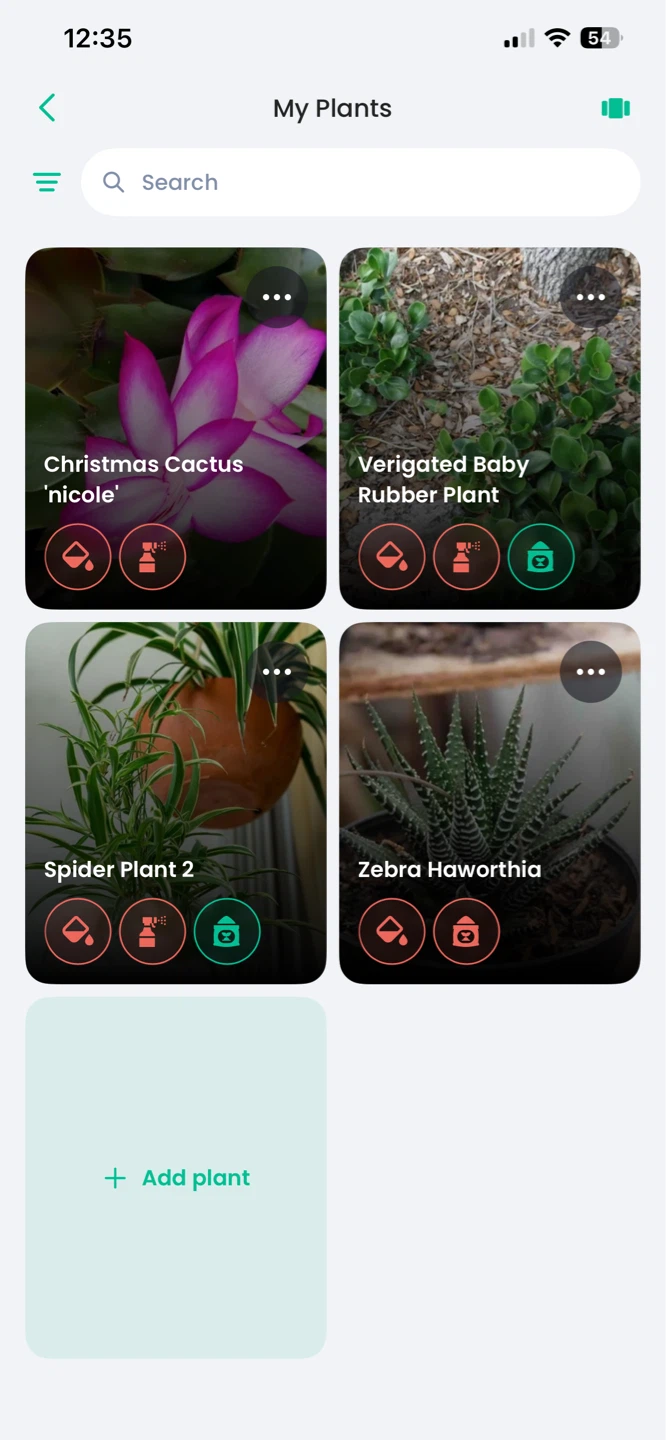Switch layout using the top-right carousel icon
The height and width of the screenshot is (1440, 666).
[615, 108]
